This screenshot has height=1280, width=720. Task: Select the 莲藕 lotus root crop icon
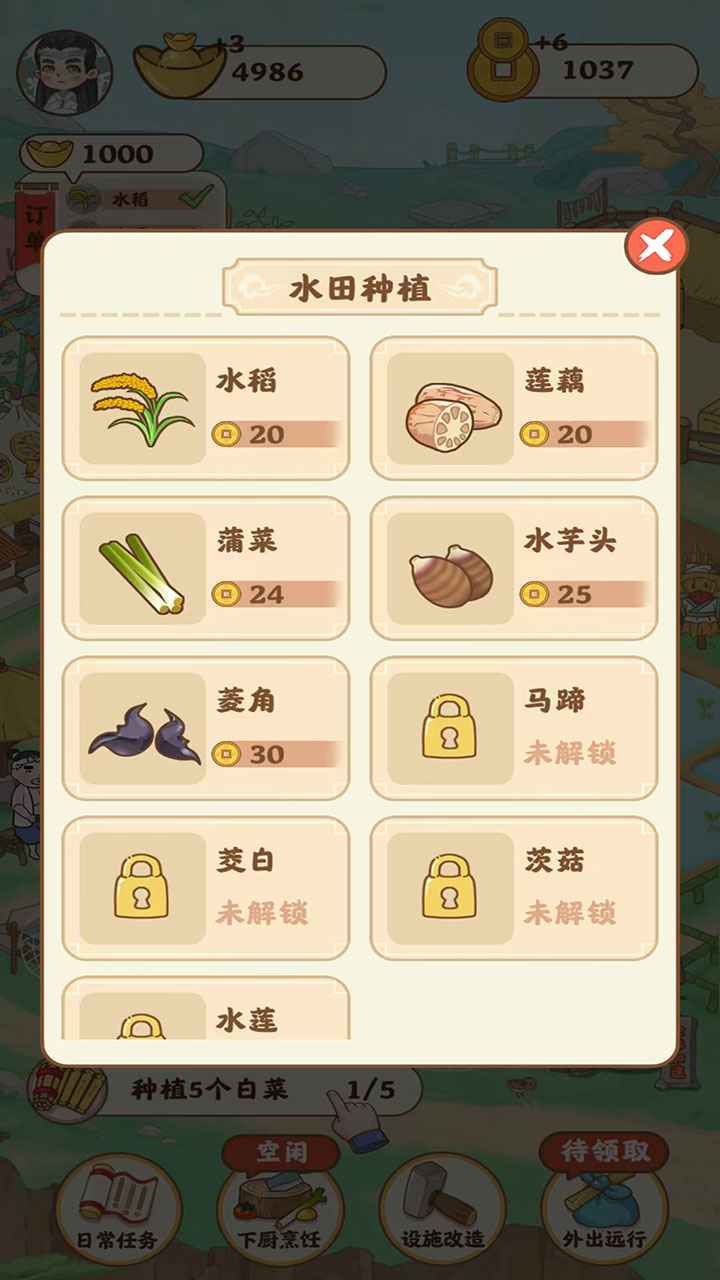pos(449,407)
